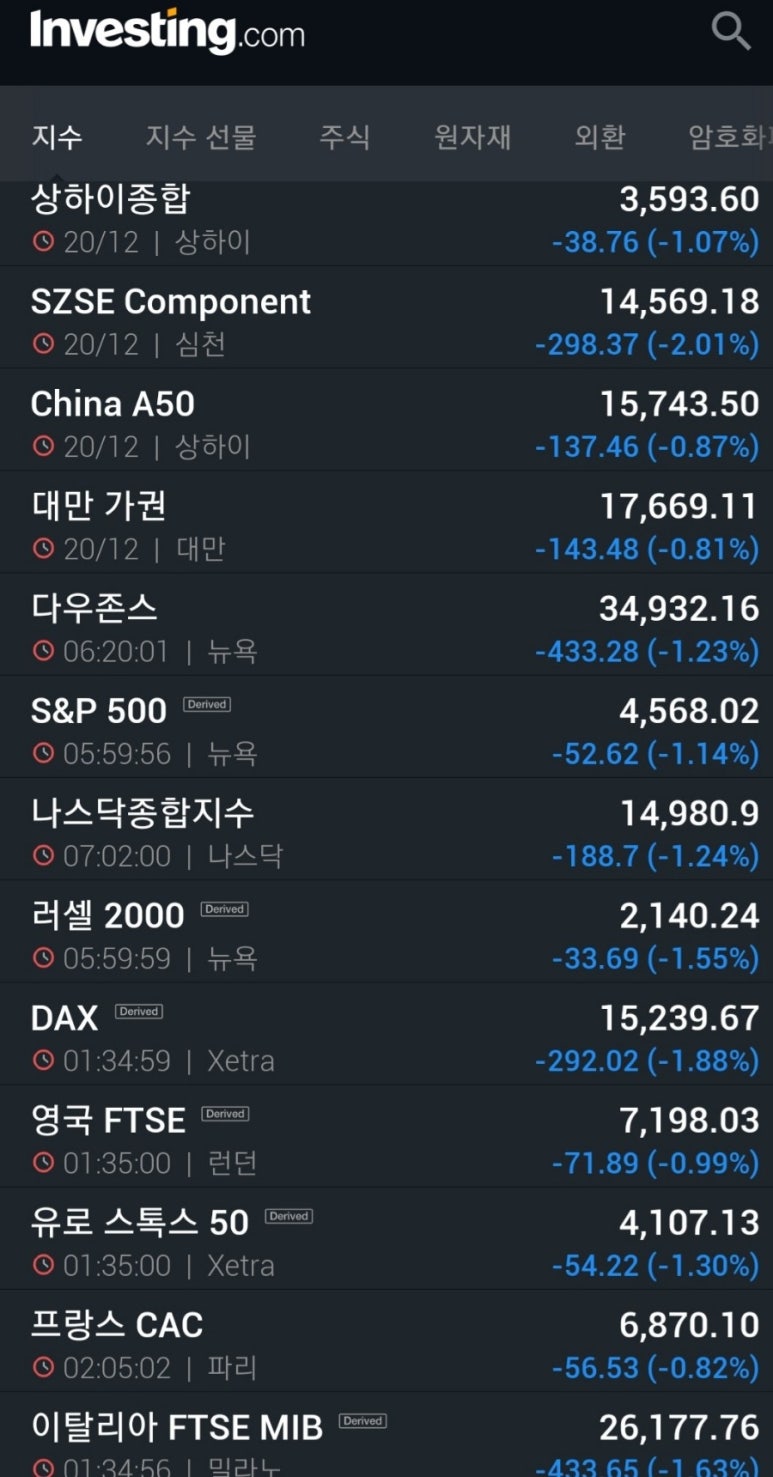773x1477 pixels.
Task: Go to the 외환 tab
Action: coord(600,136)
